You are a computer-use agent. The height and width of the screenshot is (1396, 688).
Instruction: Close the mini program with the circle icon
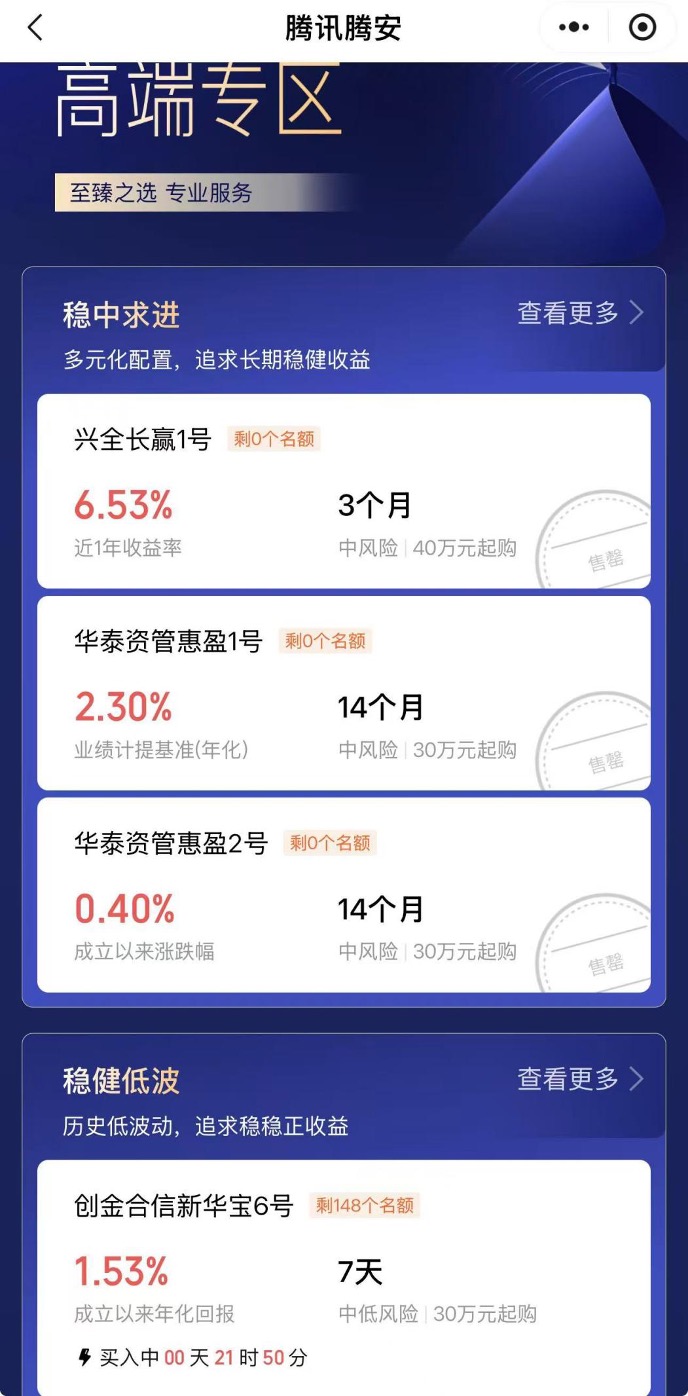tap(642, 28)
